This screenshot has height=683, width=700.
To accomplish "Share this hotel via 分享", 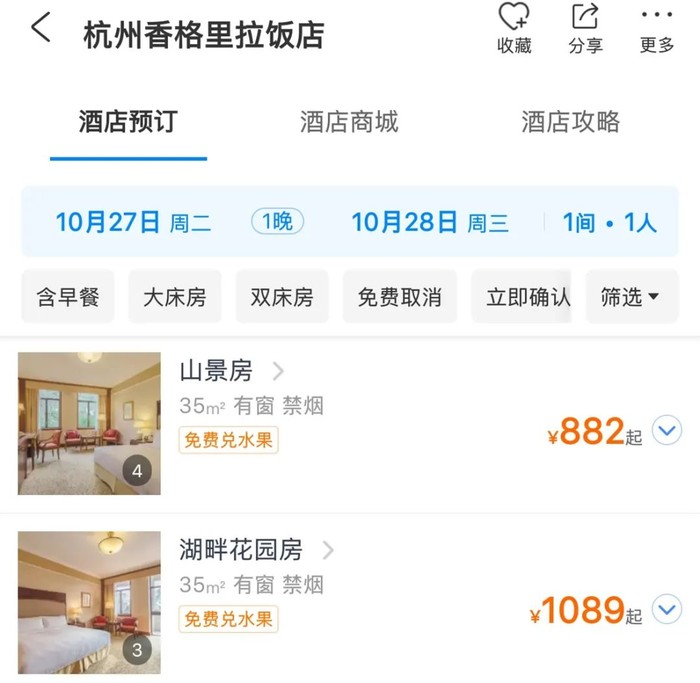I will coord(585,27).
